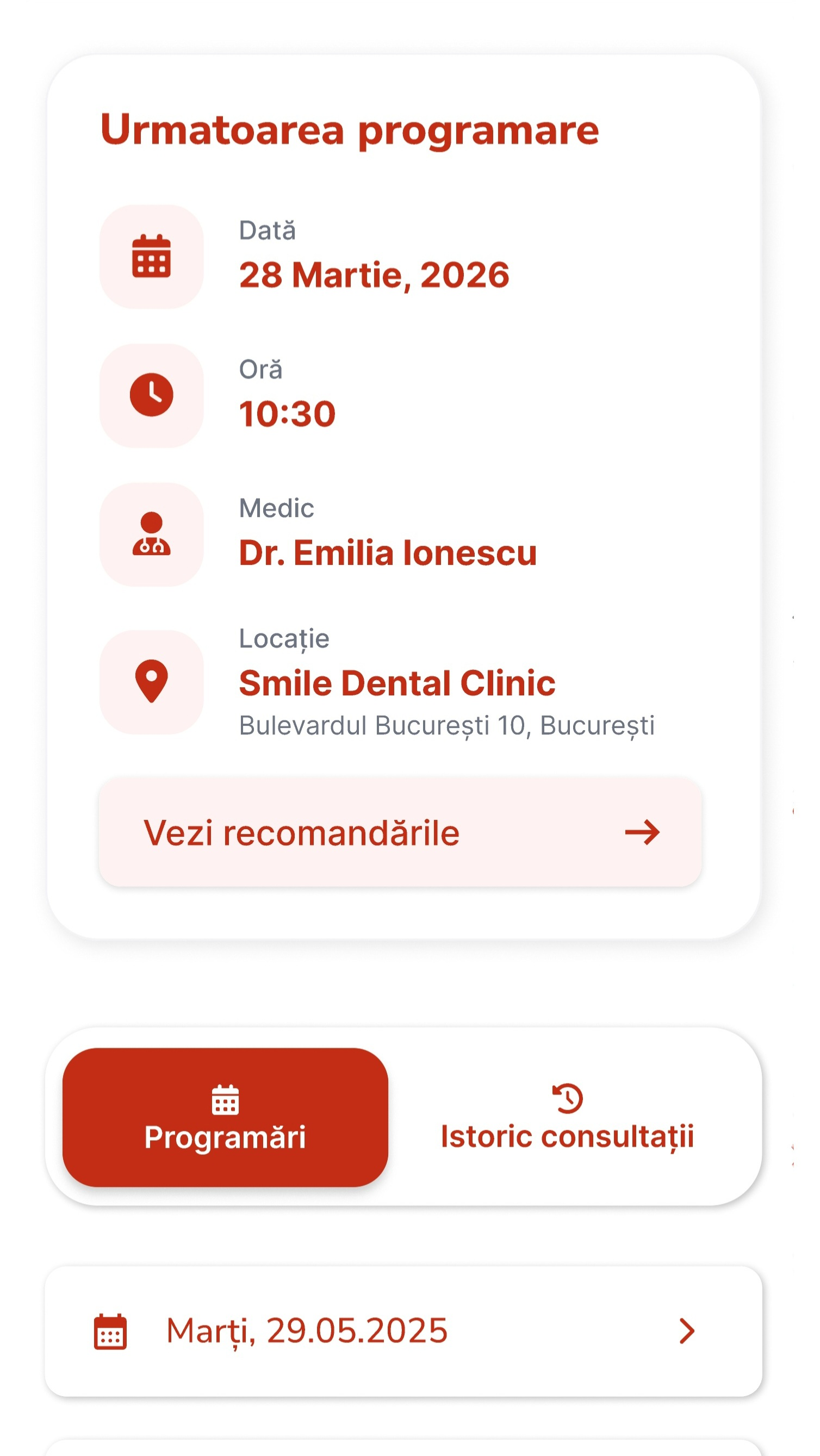Click the Urmatoarea programare card title
Image resolution: width=820 pixels, height=1456 pixels.
[x=349, y=130]
